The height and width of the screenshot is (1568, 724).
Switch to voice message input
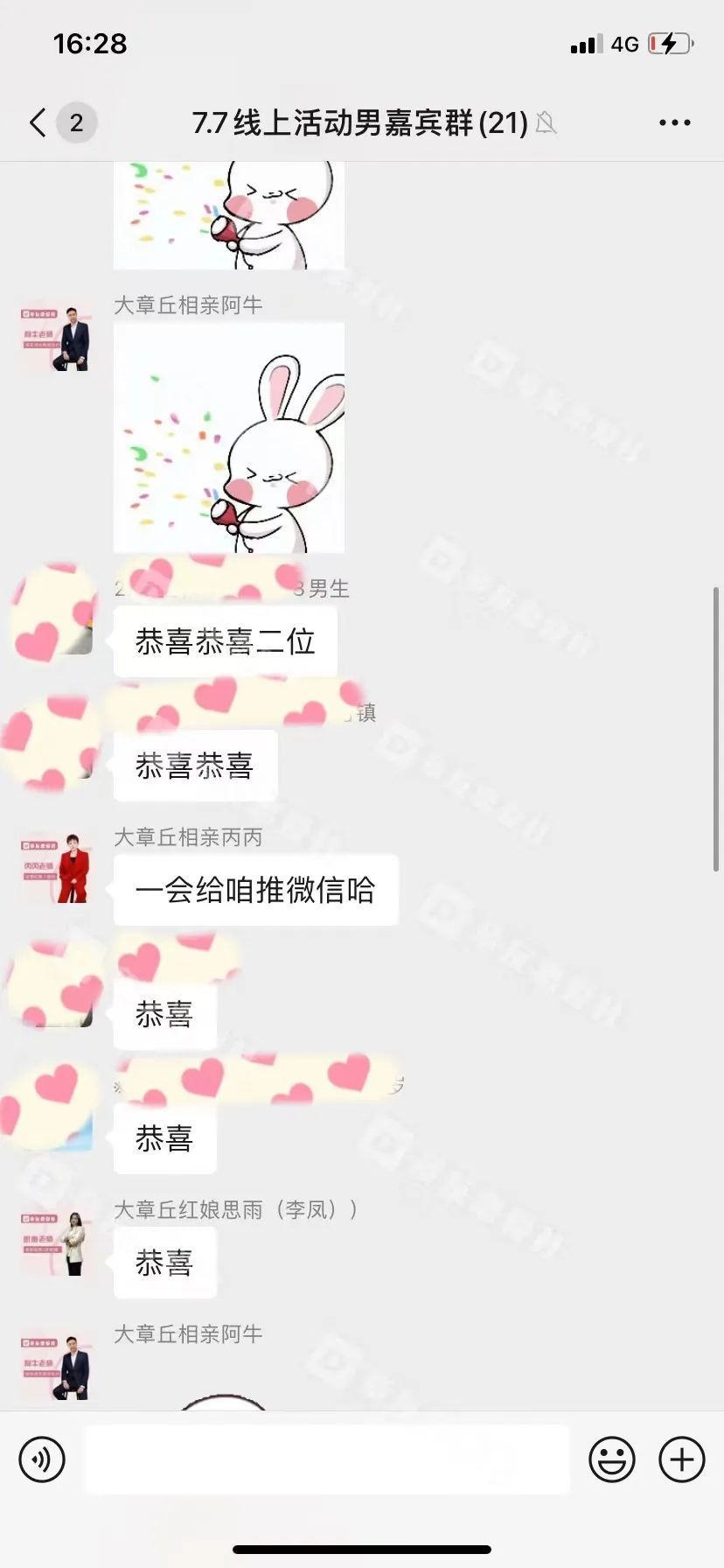[x=42, y=1459]
